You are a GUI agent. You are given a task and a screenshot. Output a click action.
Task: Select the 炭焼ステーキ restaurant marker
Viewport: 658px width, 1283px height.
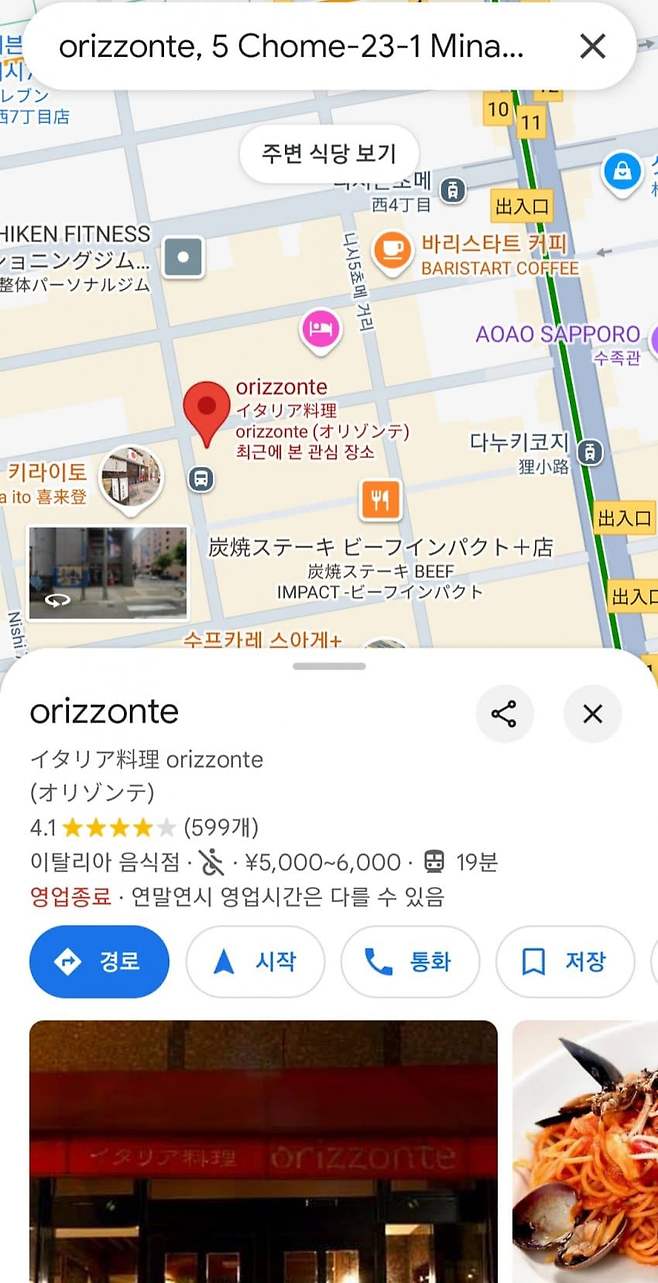pos(380,500)
